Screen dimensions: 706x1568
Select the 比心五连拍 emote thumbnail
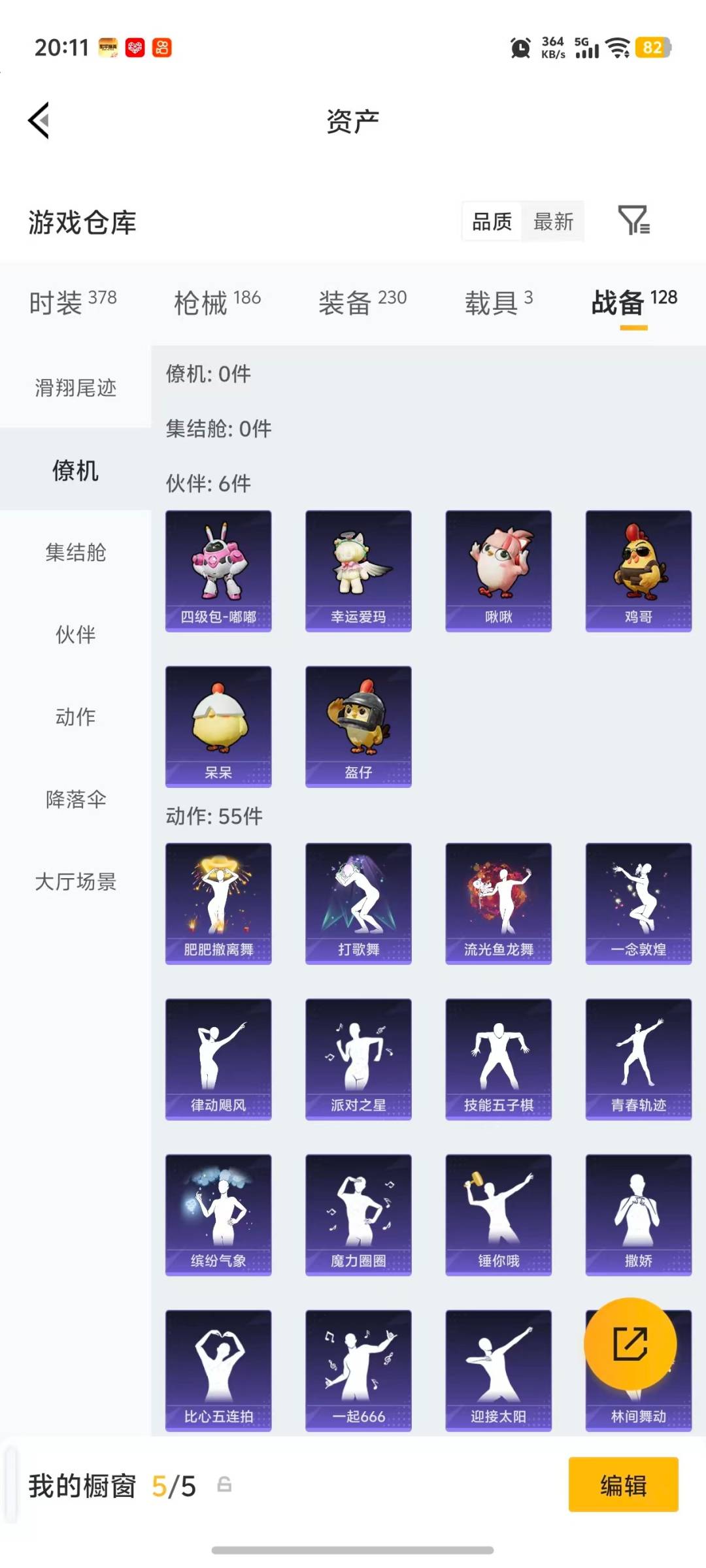(x=218, y=1372)
